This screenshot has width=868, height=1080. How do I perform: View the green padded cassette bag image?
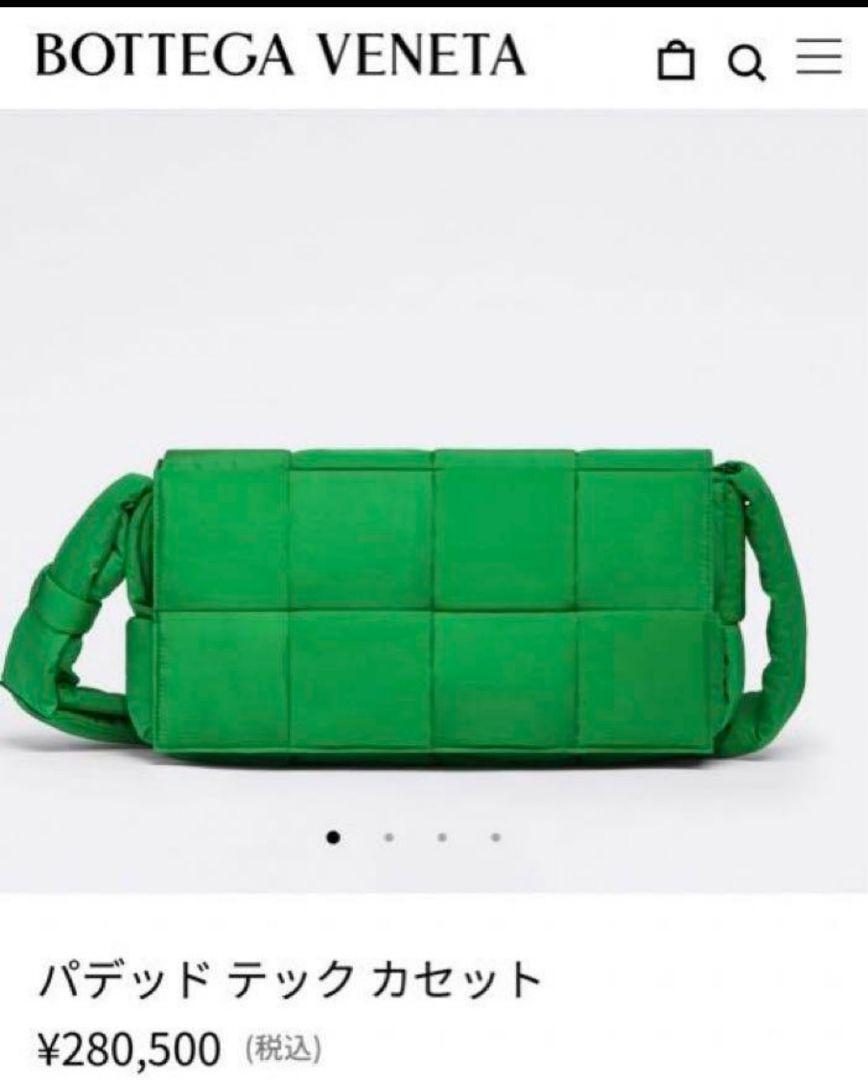tap(434, 600)
